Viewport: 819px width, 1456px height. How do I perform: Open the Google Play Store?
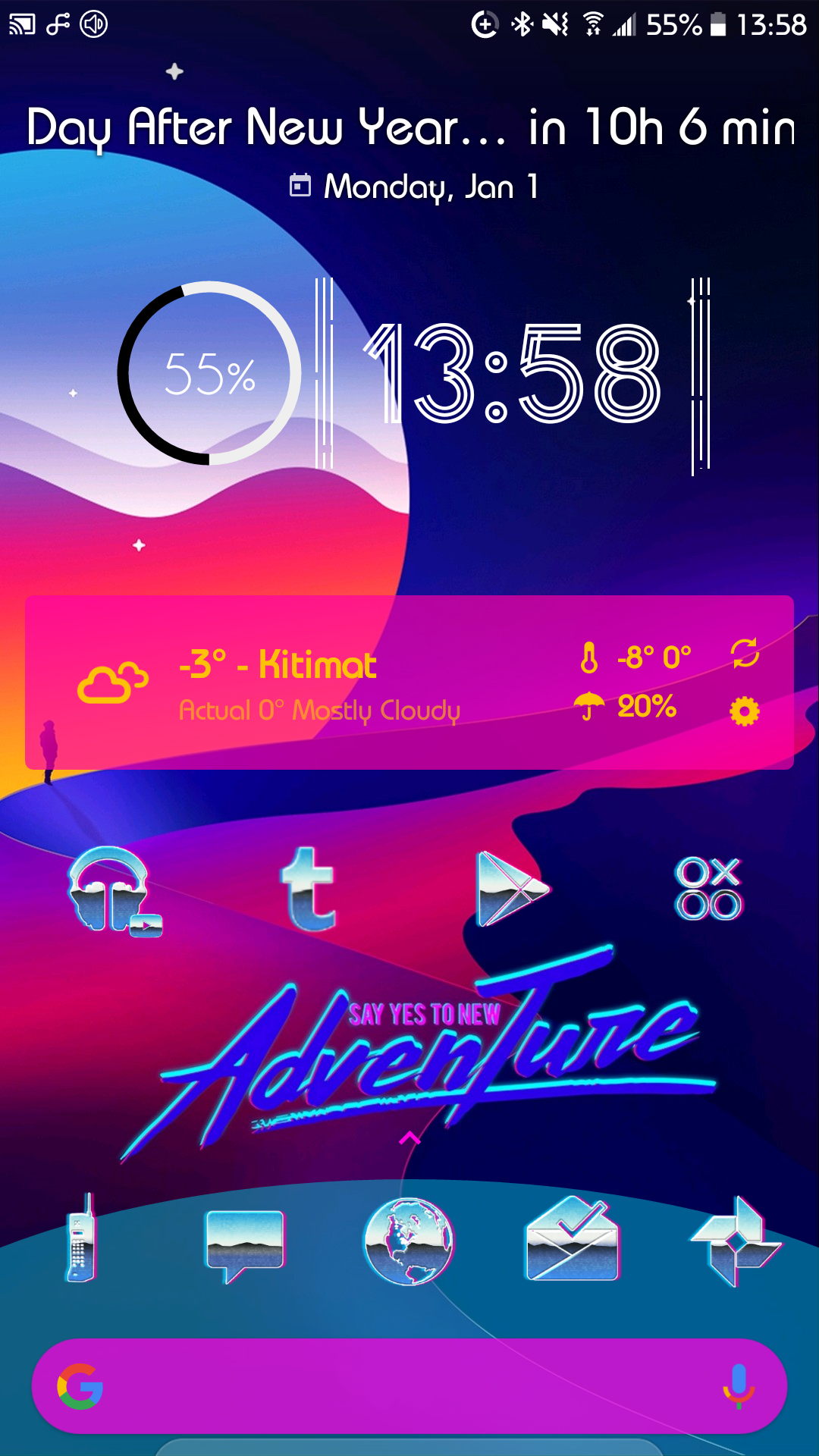(511, 890)
